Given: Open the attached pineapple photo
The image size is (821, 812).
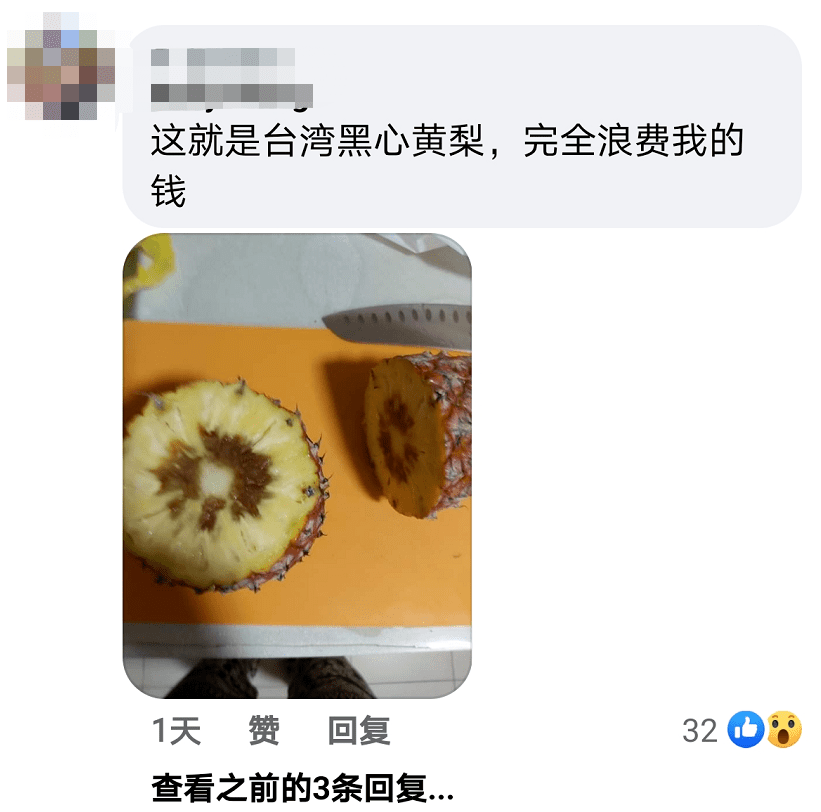Looking at the screenshot, I should coord(297,465).
